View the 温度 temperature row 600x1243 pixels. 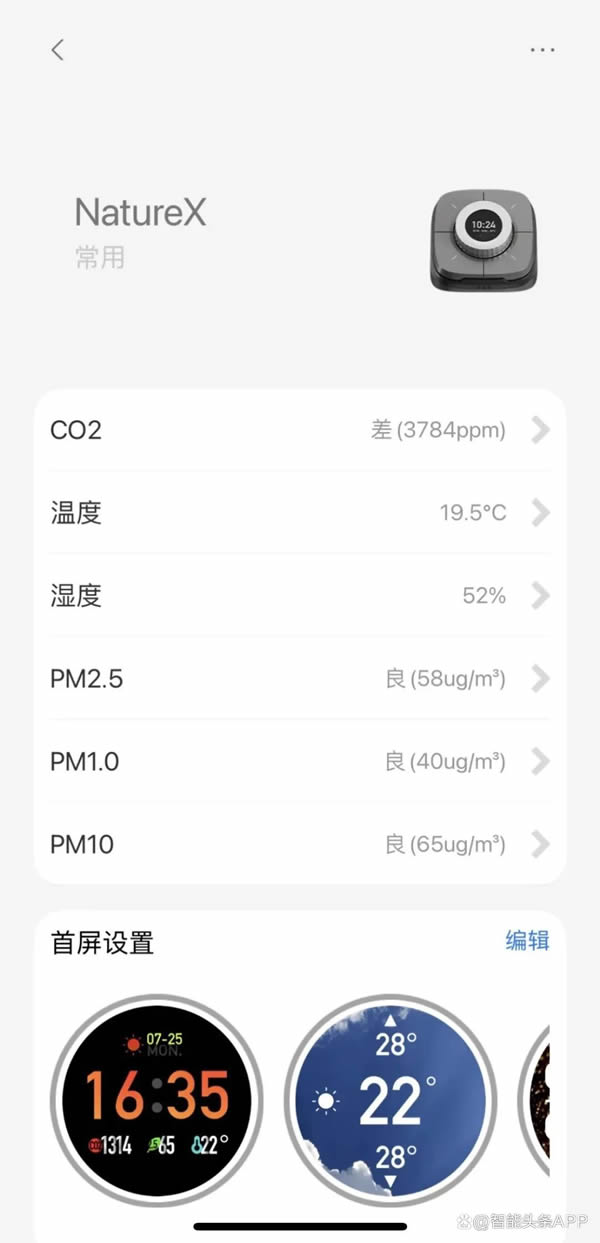click(x=300, y=513)
